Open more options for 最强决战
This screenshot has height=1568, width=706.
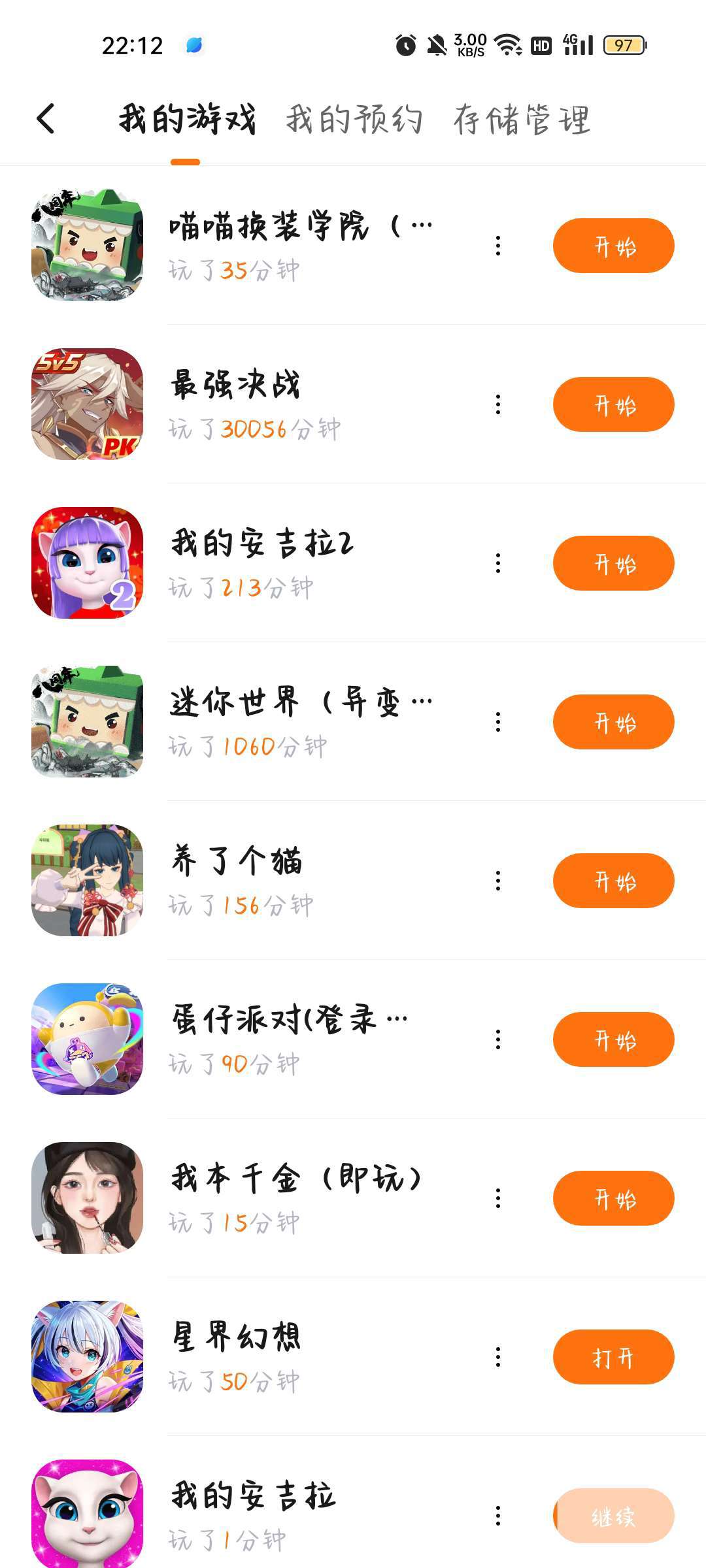[x=498, y=404]
